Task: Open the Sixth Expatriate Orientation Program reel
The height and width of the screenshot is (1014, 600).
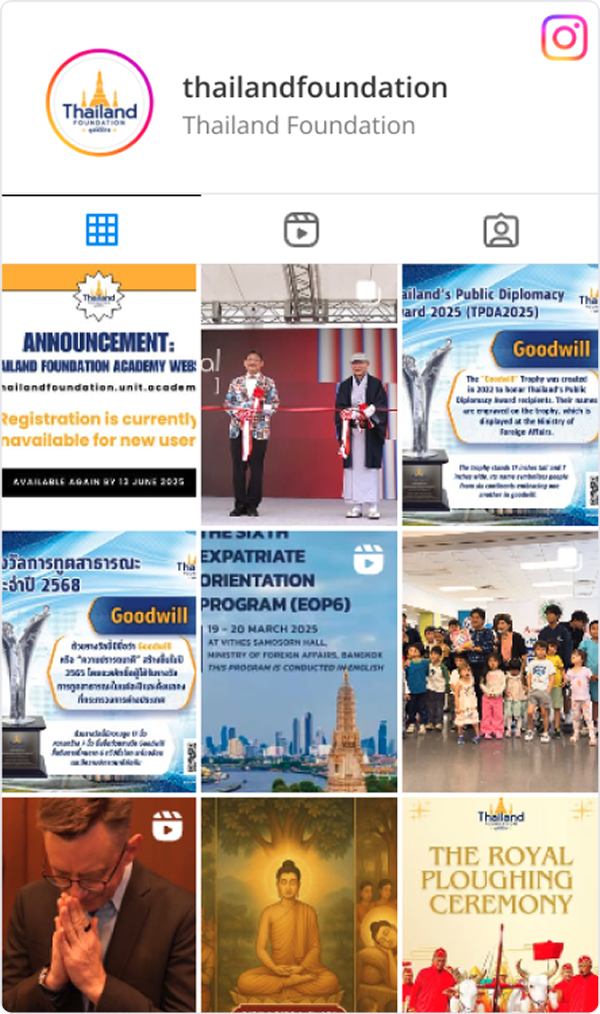Action: coord(299,661)
